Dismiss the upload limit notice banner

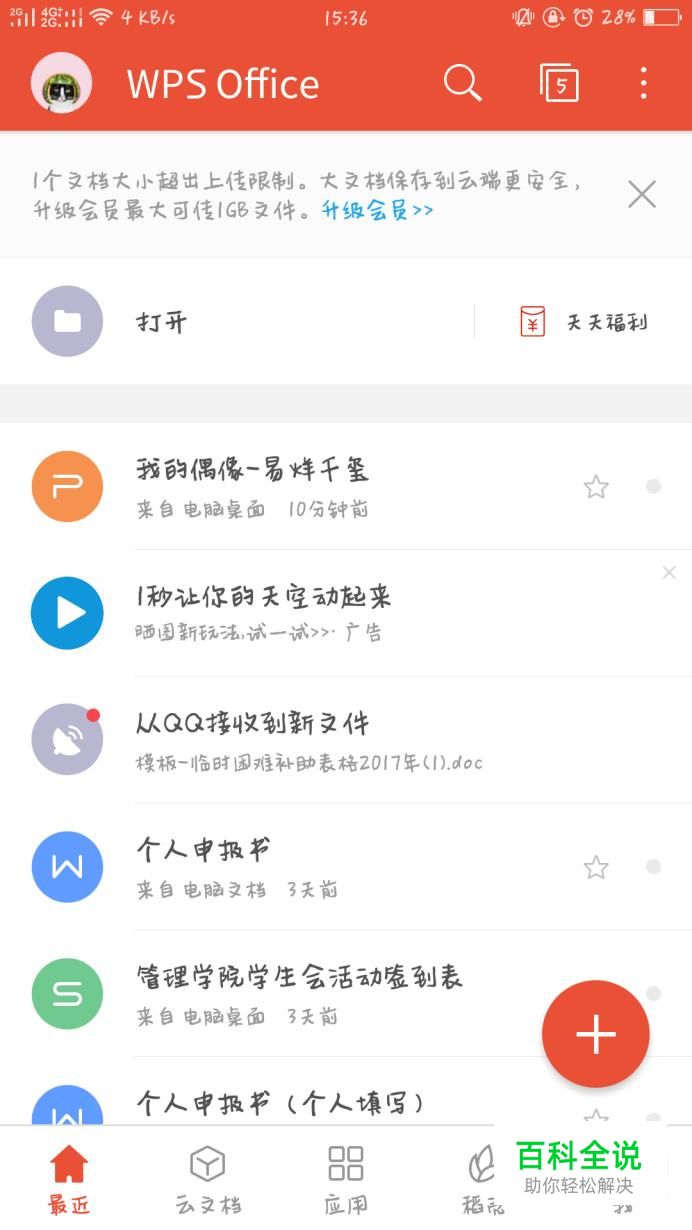(642, 194)
